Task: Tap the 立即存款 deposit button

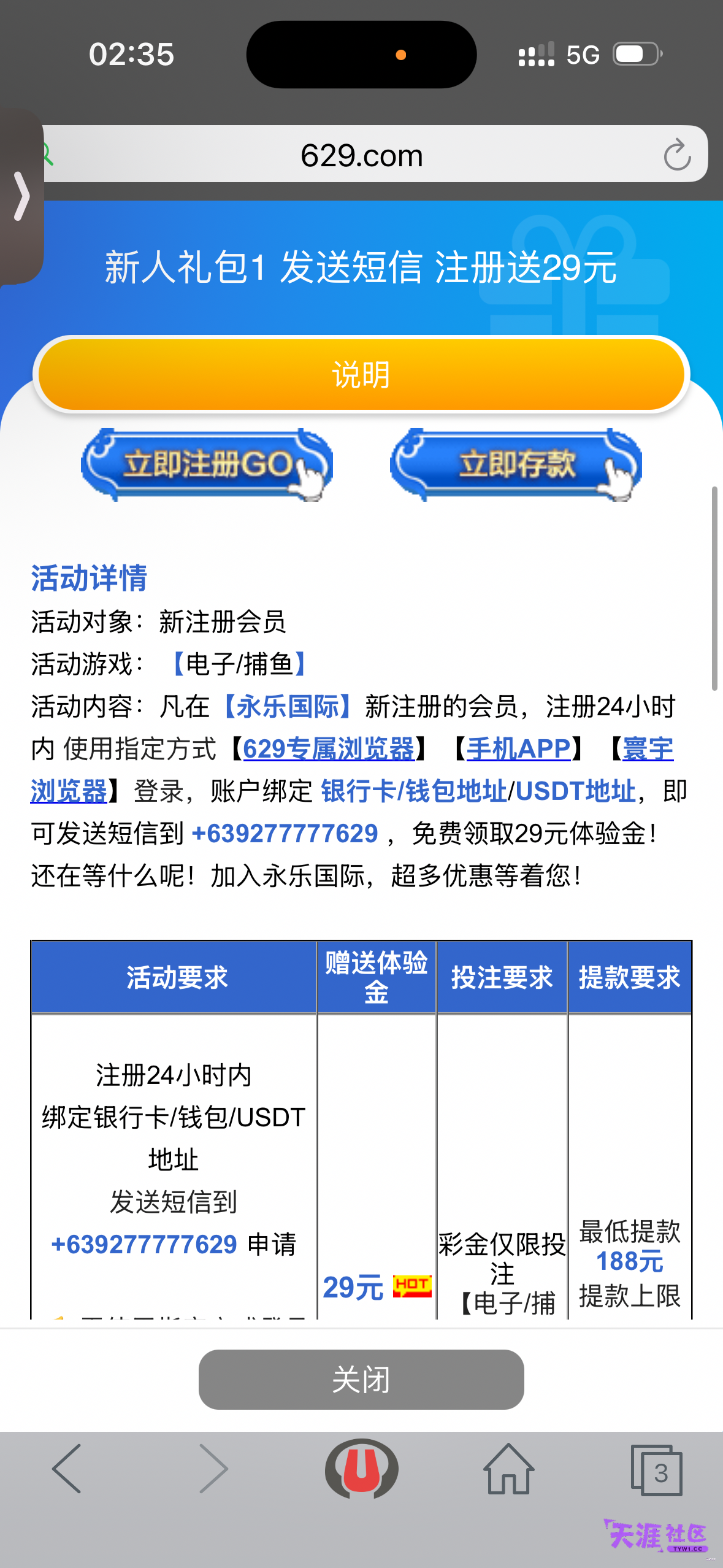Action: click(x=516, y=464)
